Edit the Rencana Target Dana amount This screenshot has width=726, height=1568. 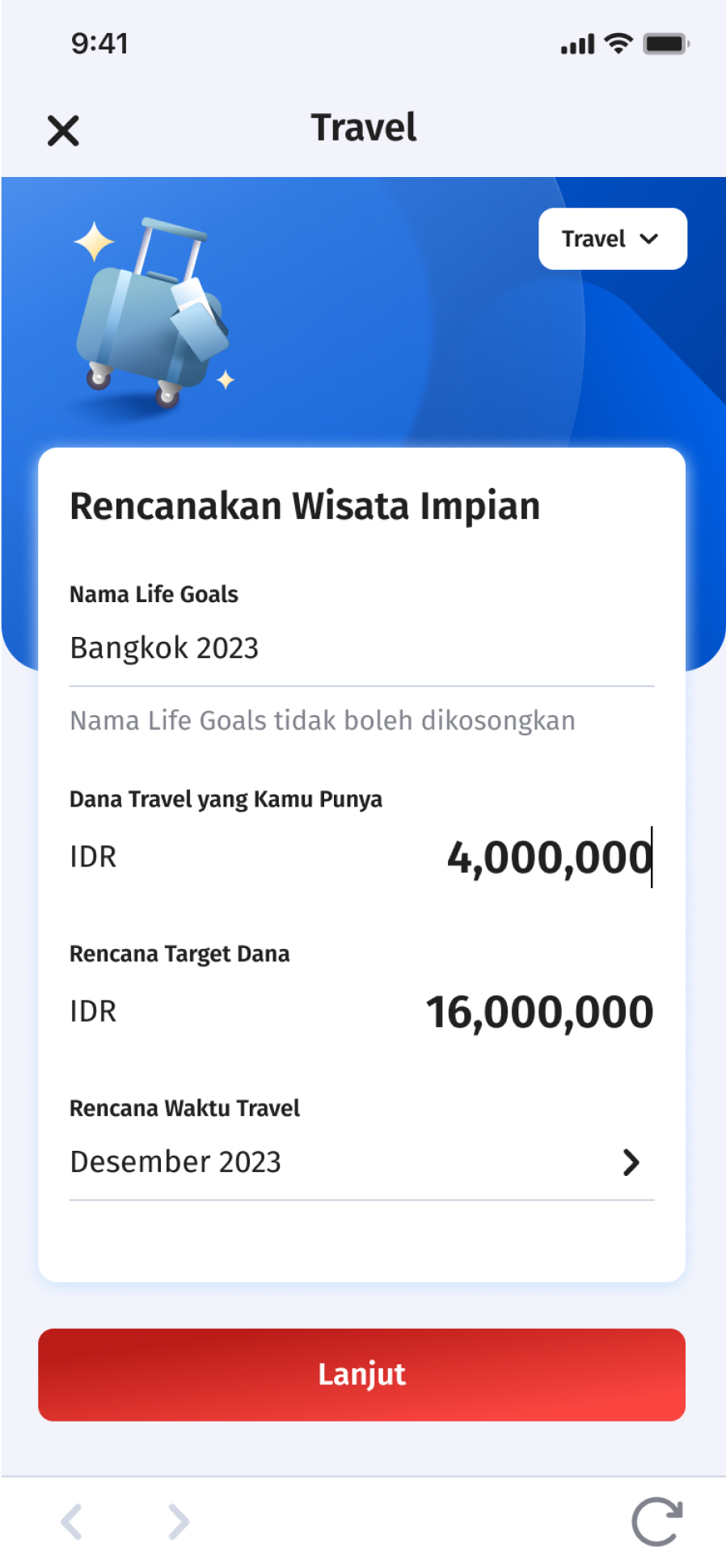pyautogui.click(x=538, y=1012)
